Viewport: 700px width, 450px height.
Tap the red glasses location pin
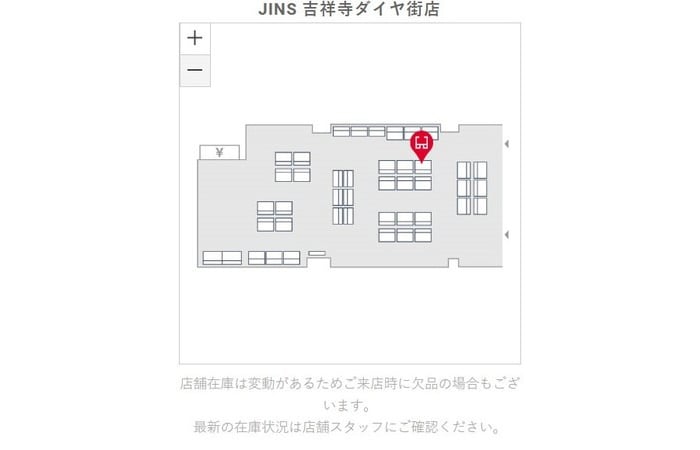tap(422, 142)
